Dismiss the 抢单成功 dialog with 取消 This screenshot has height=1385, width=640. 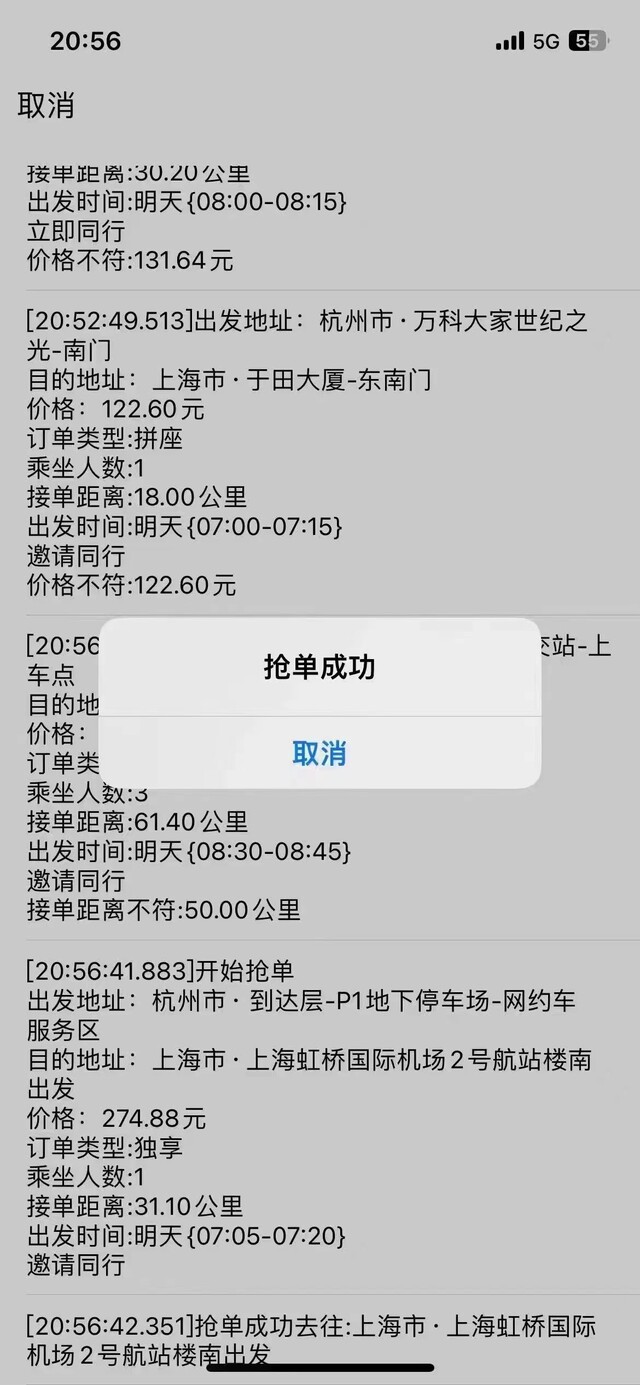tap(320, 753)
